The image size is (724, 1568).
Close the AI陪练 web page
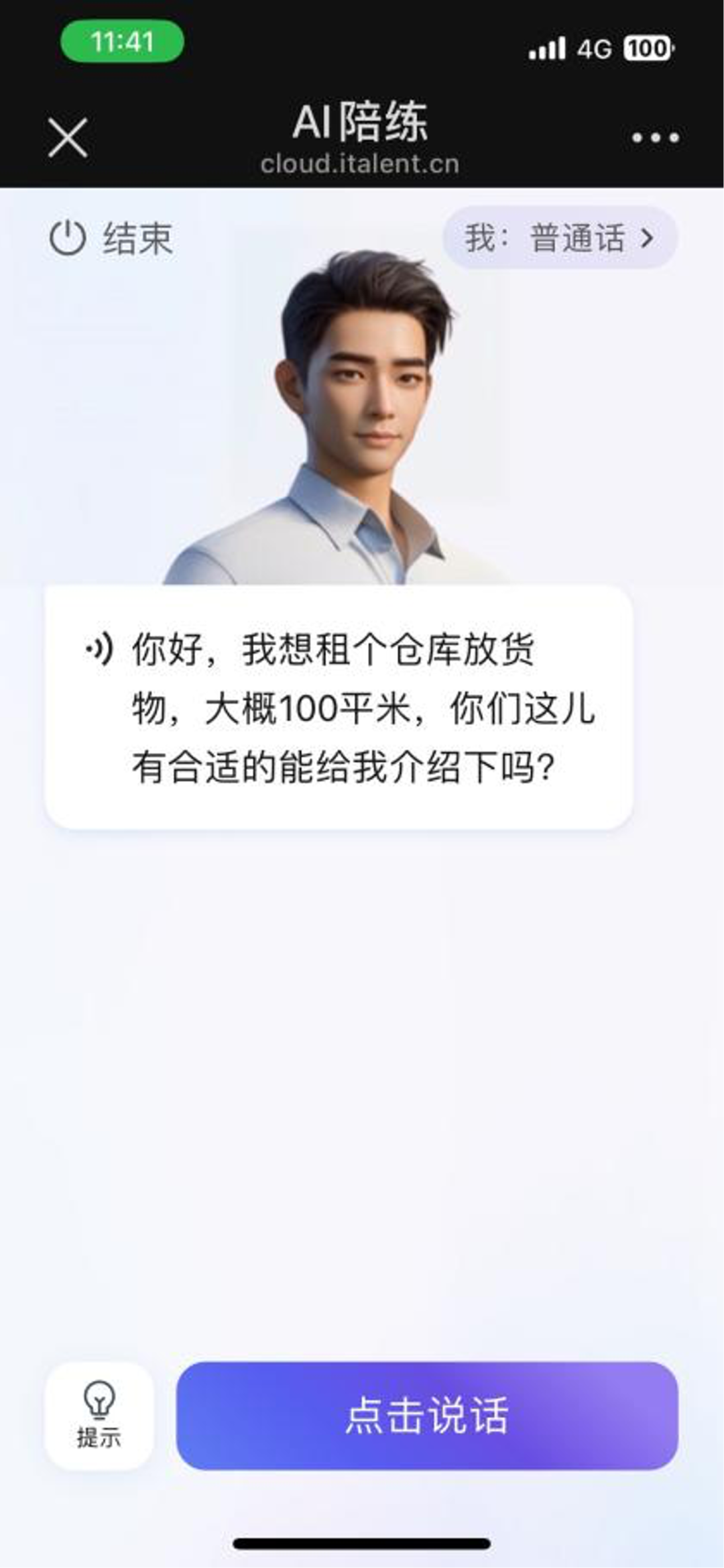click(68, 138)
